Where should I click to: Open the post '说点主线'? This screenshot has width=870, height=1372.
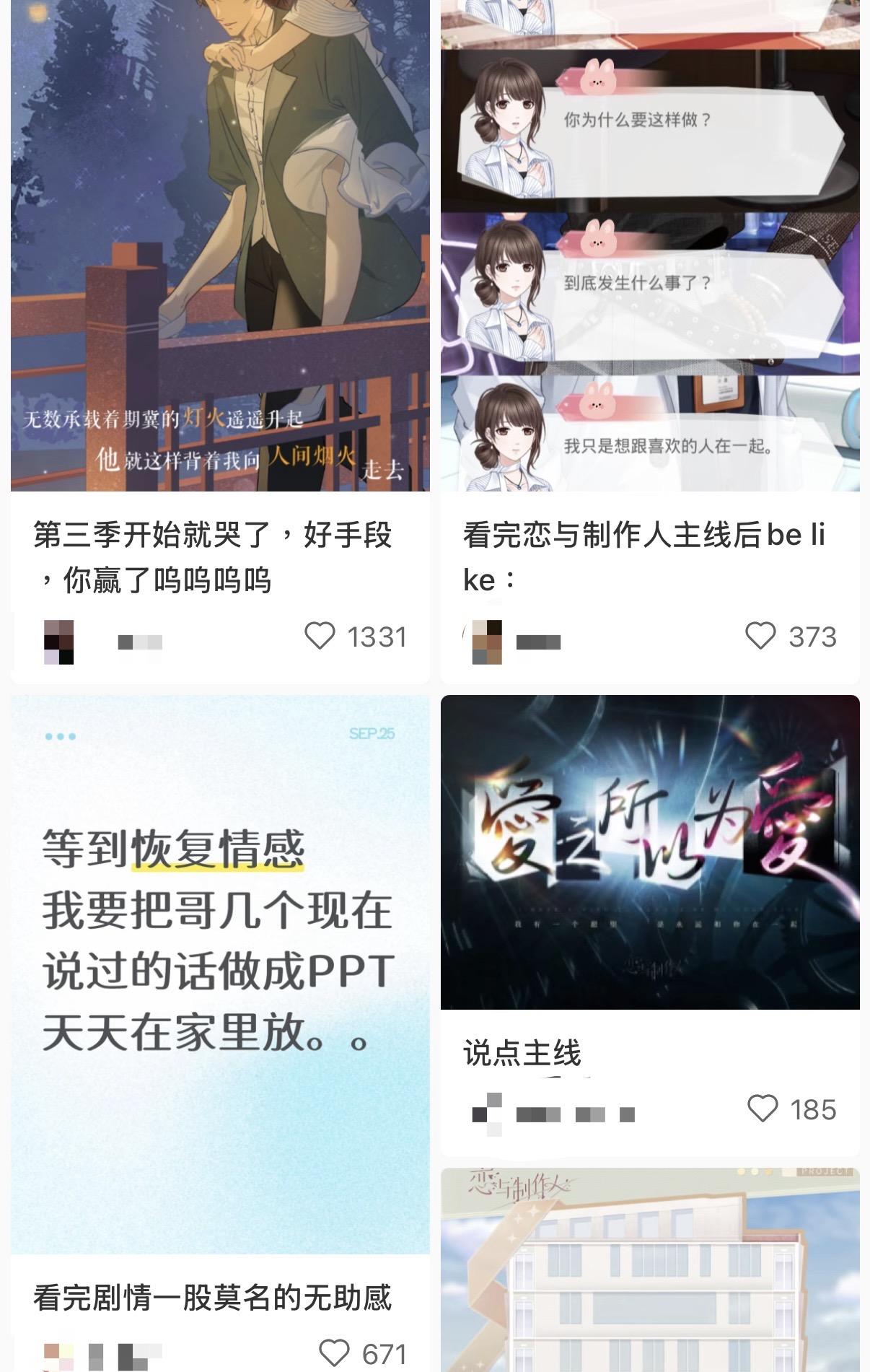[x=522, y=1053]
